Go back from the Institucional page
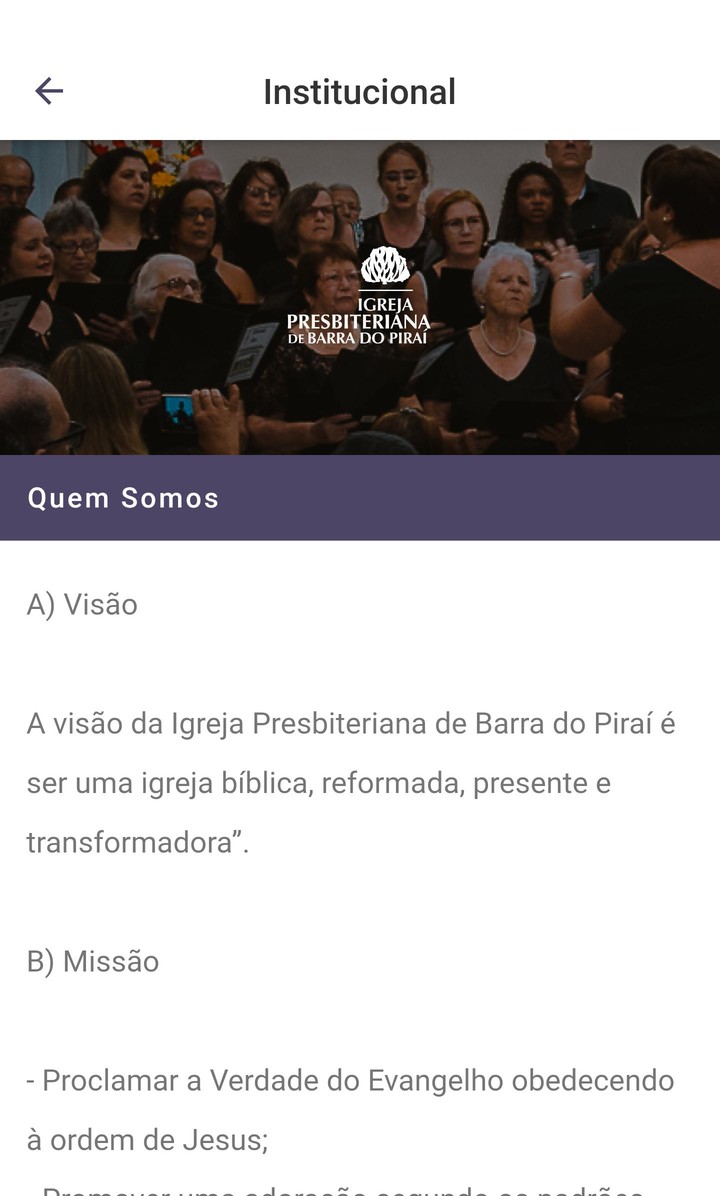The height and width of the screenshot is (1196, 720). click(x=49, y=92)
